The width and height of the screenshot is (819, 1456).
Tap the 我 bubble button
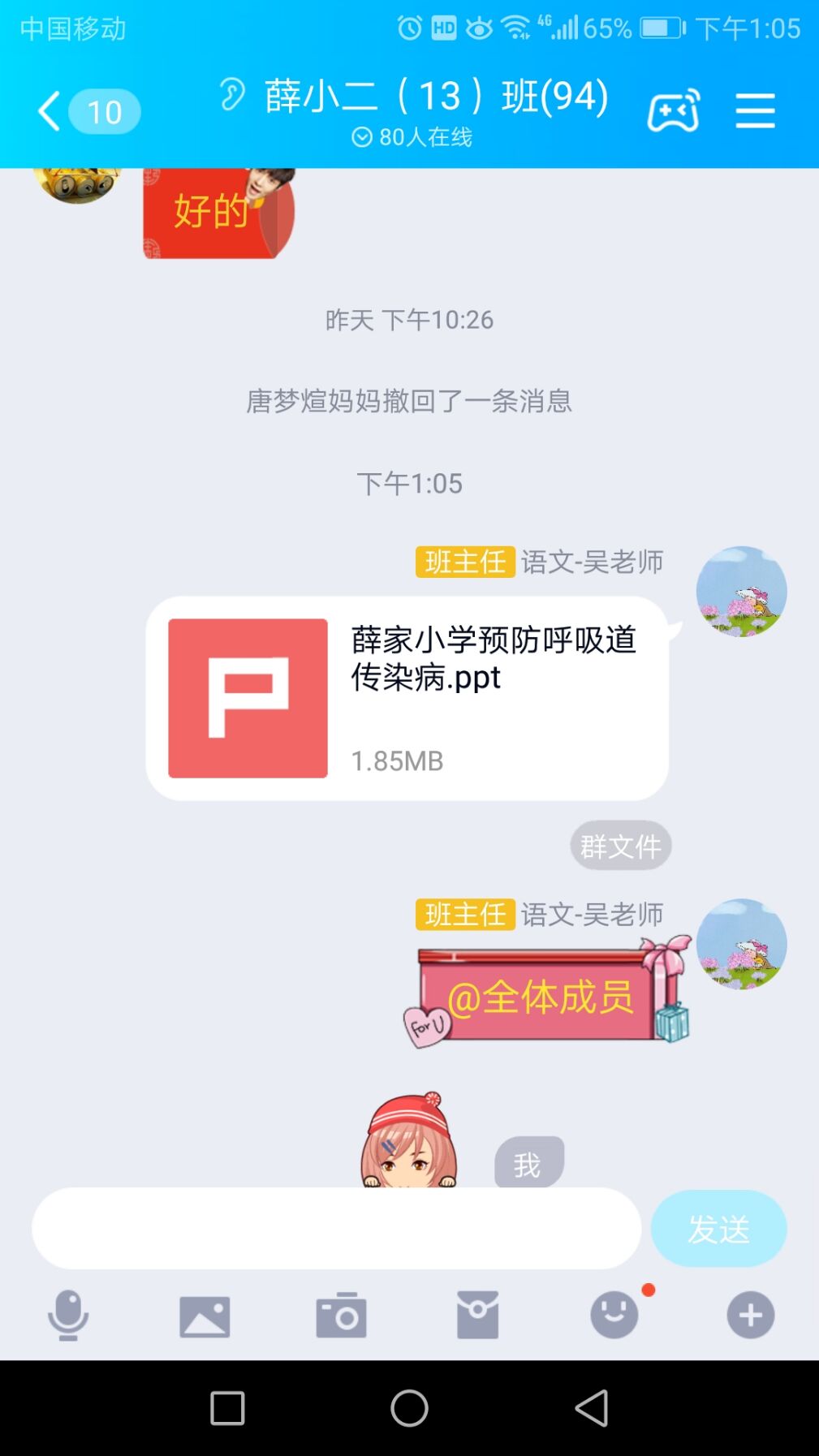click(x=528, y=1164)
